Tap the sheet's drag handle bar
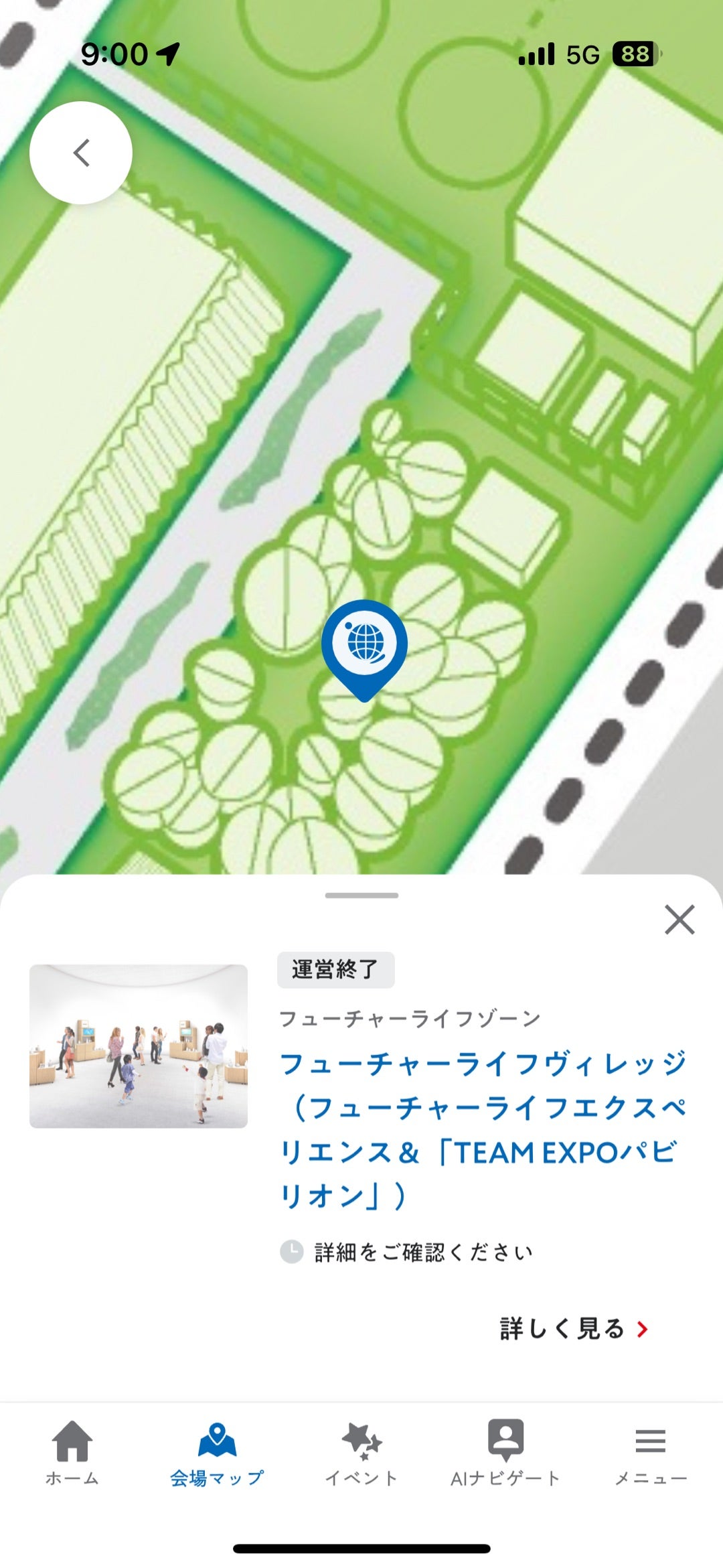The image size is (723, 1568). pos(361,895)
